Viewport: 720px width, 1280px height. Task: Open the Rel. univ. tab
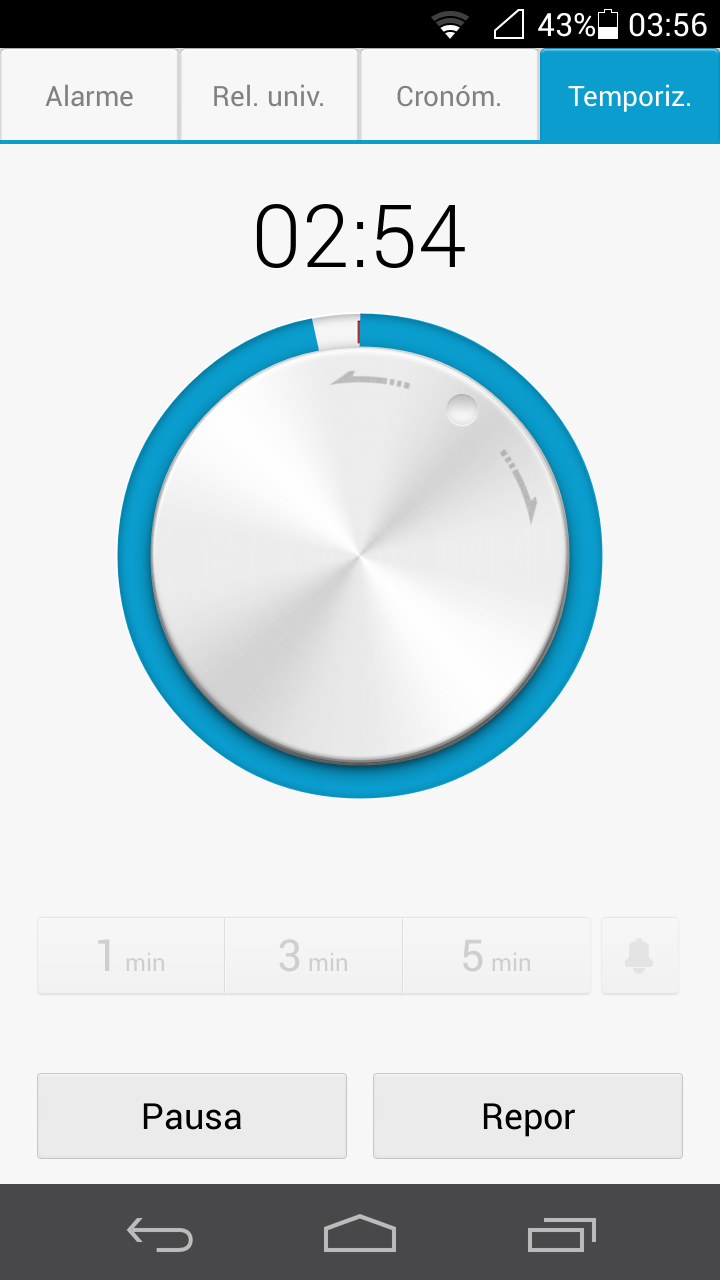[268, 96]
